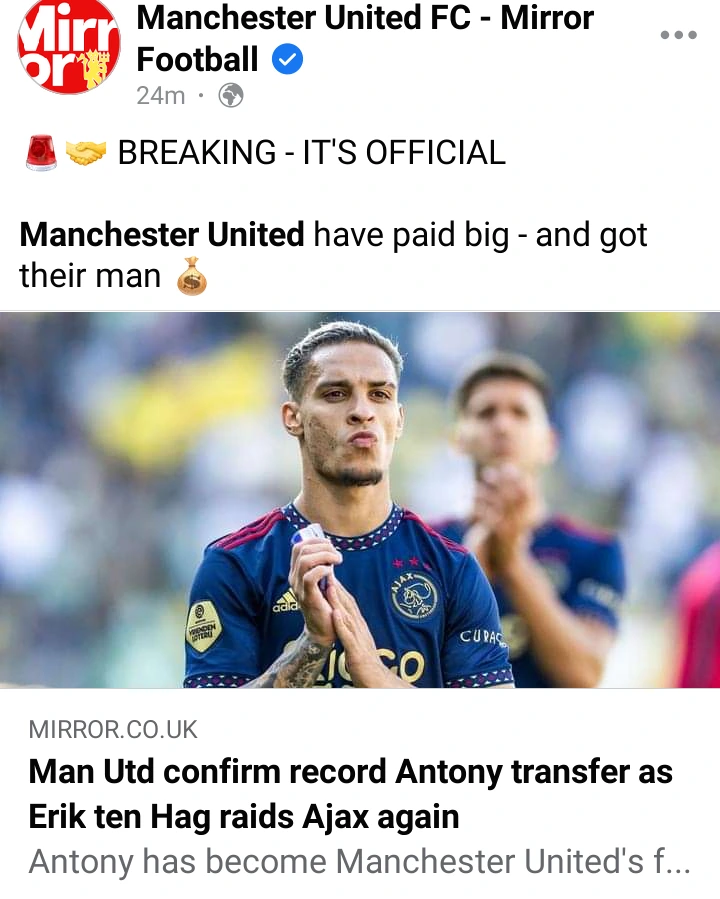720x899 pixels.
Task: Open the Antony article image preview
Action: (360, 500)
